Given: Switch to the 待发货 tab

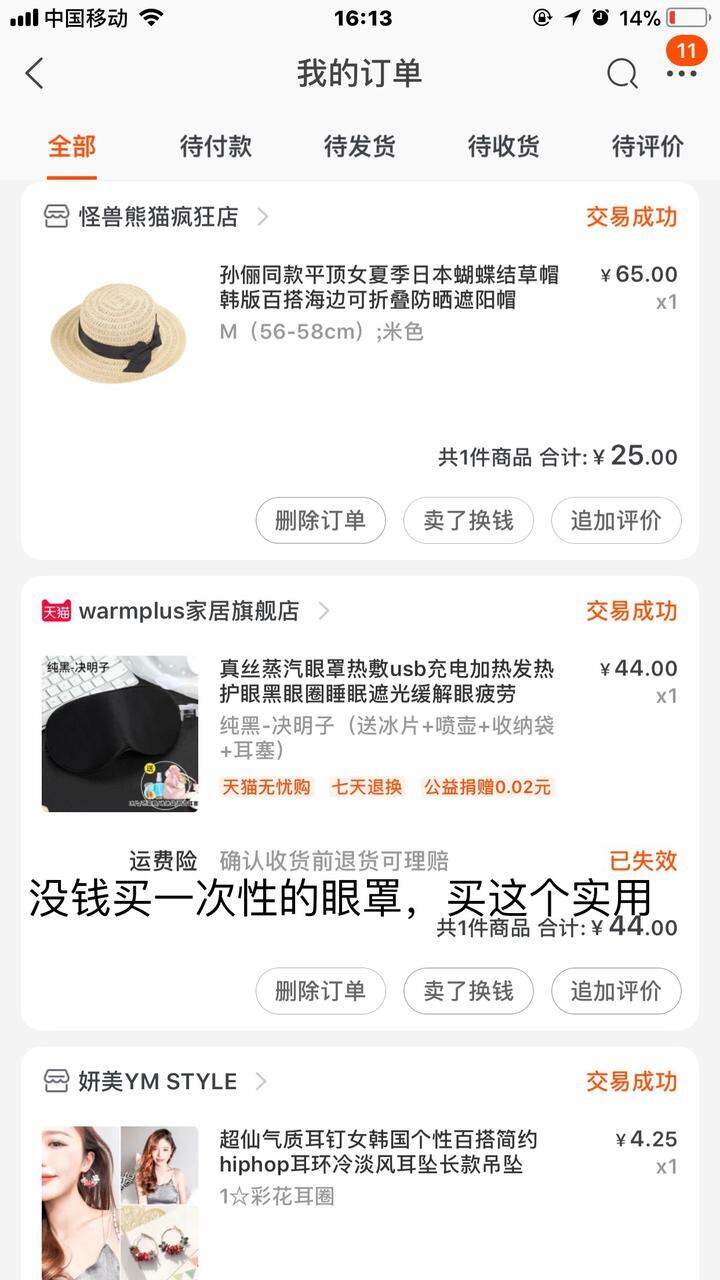Looking at the screenshot, I should pos(360,146).
